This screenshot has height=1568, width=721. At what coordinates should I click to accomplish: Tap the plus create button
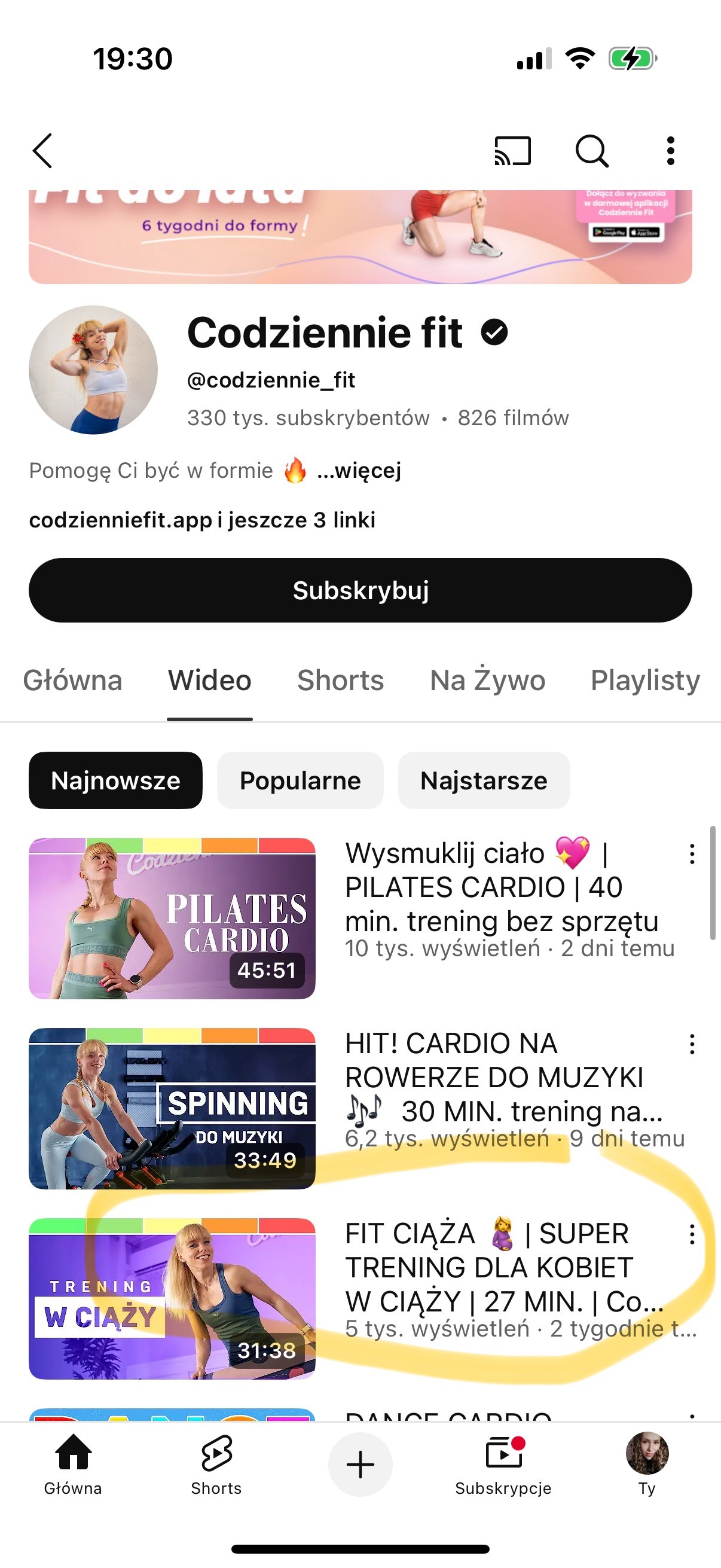point(360,1464)
